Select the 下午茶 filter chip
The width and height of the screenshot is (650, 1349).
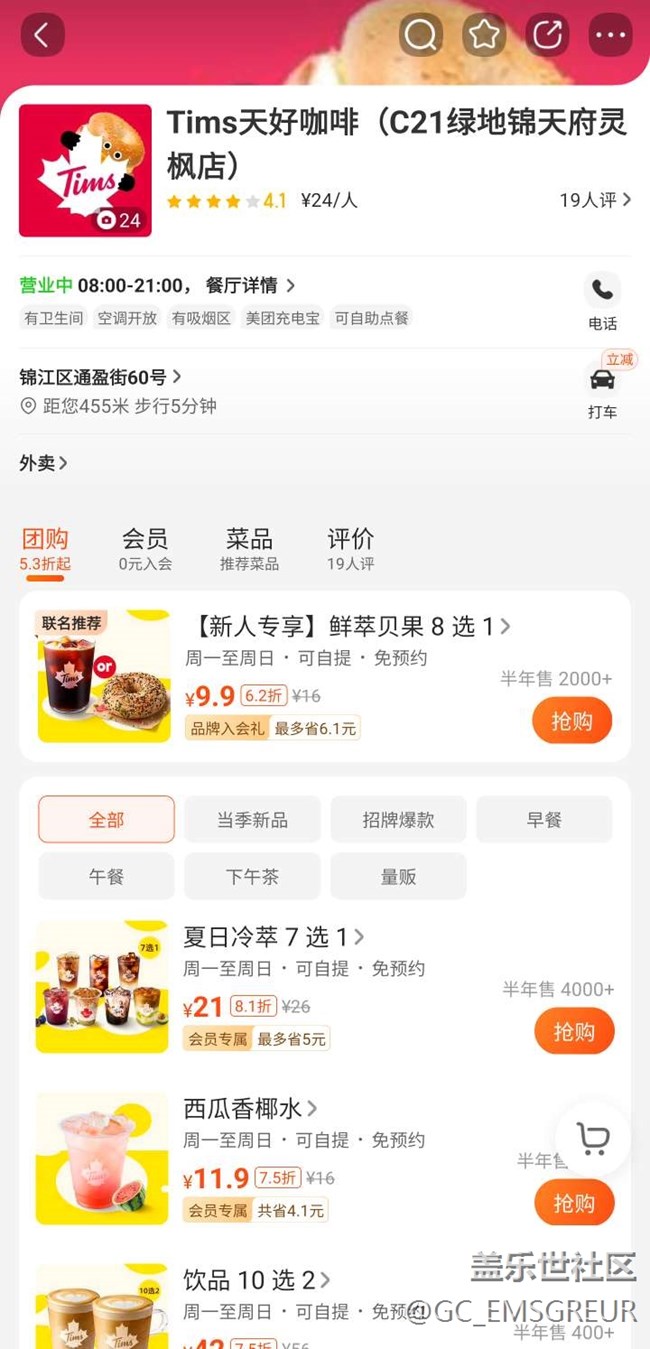(252, 877)
